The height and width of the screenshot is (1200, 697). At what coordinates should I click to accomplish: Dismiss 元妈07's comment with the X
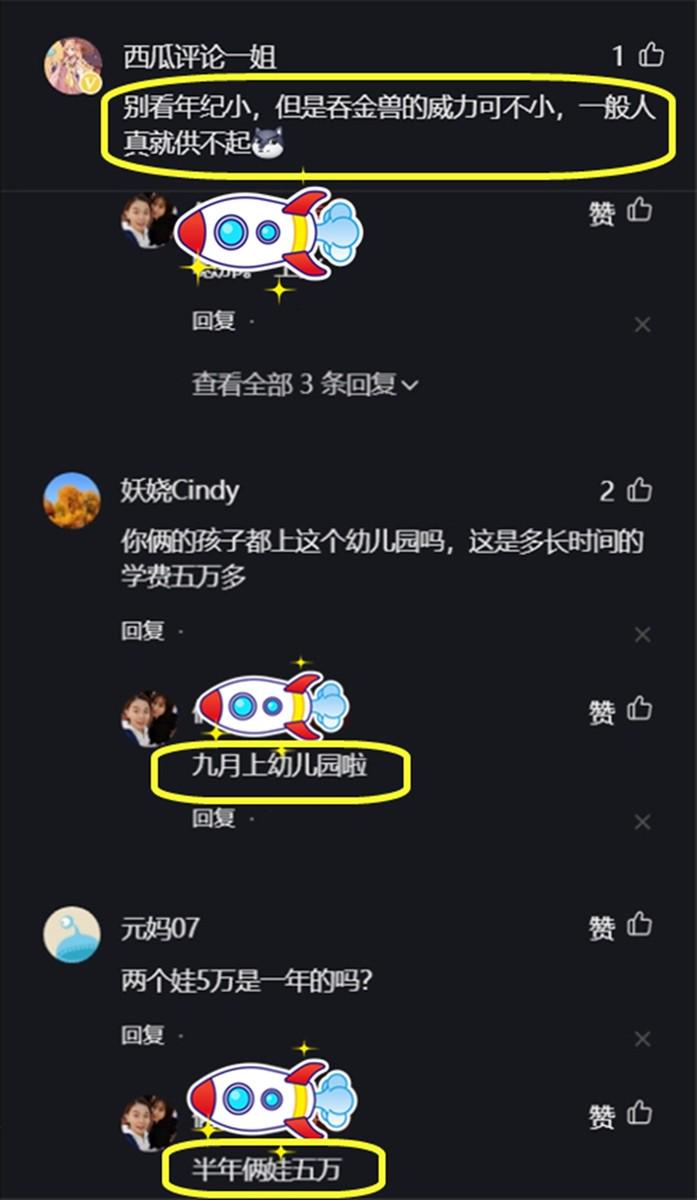tap(643, 1040)
